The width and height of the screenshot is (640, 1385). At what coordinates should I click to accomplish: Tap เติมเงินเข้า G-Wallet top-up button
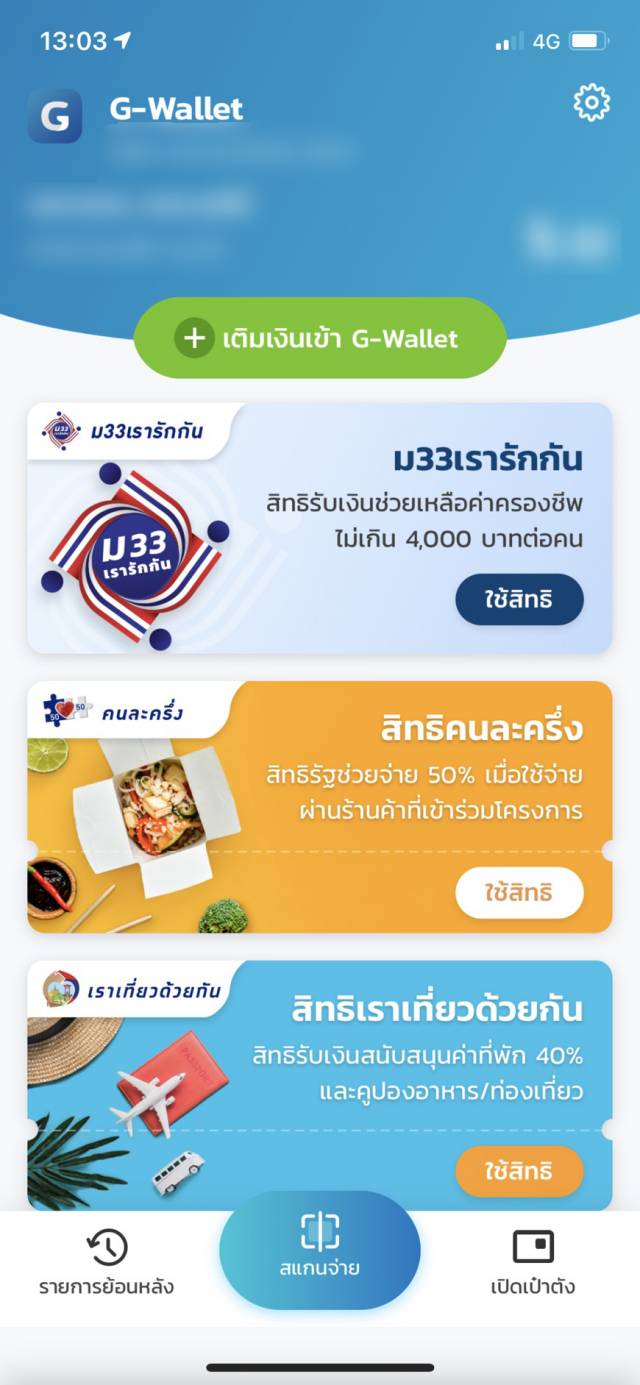(320, 338)
